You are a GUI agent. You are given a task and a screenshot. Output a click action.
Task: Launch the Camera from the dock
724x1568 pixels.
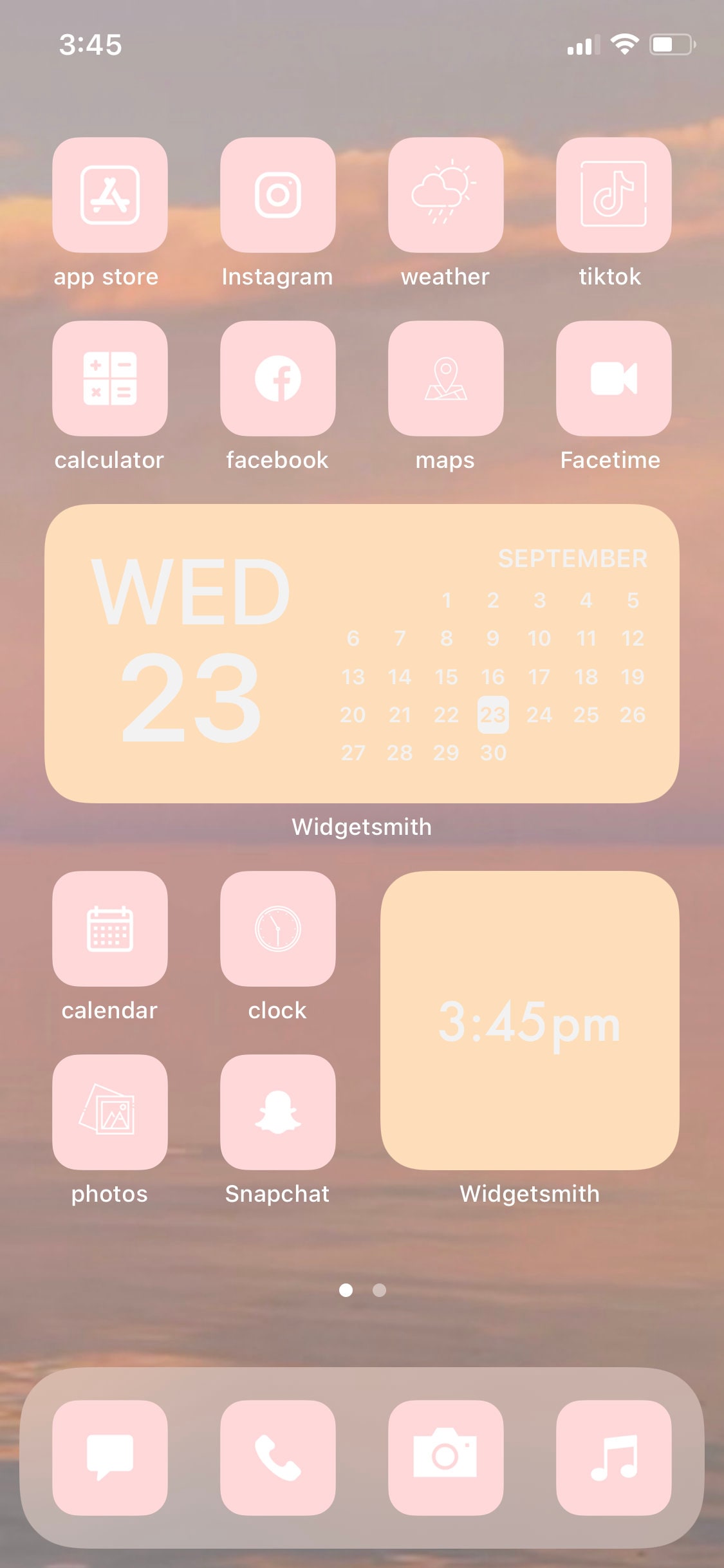tap(446, 1458)
